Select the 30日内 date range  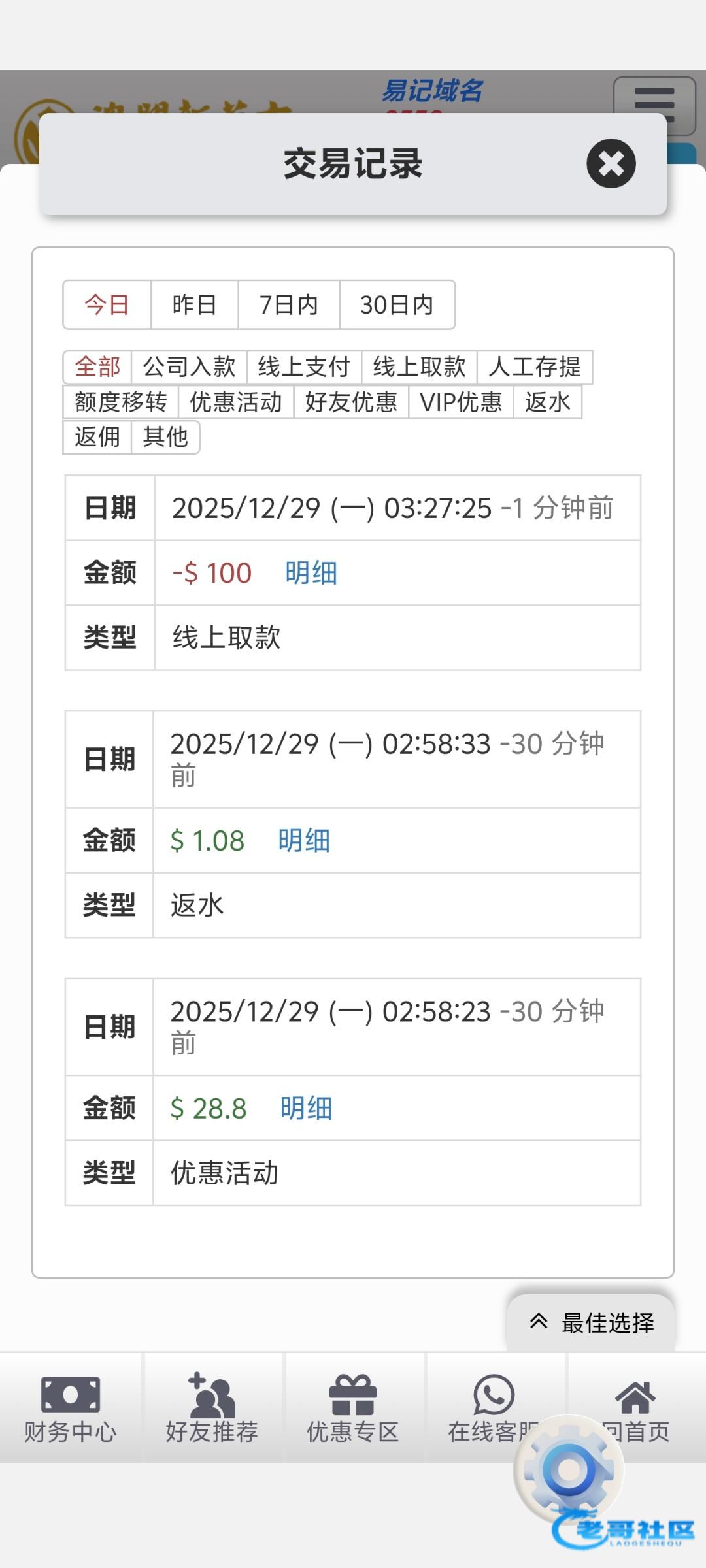397,305
